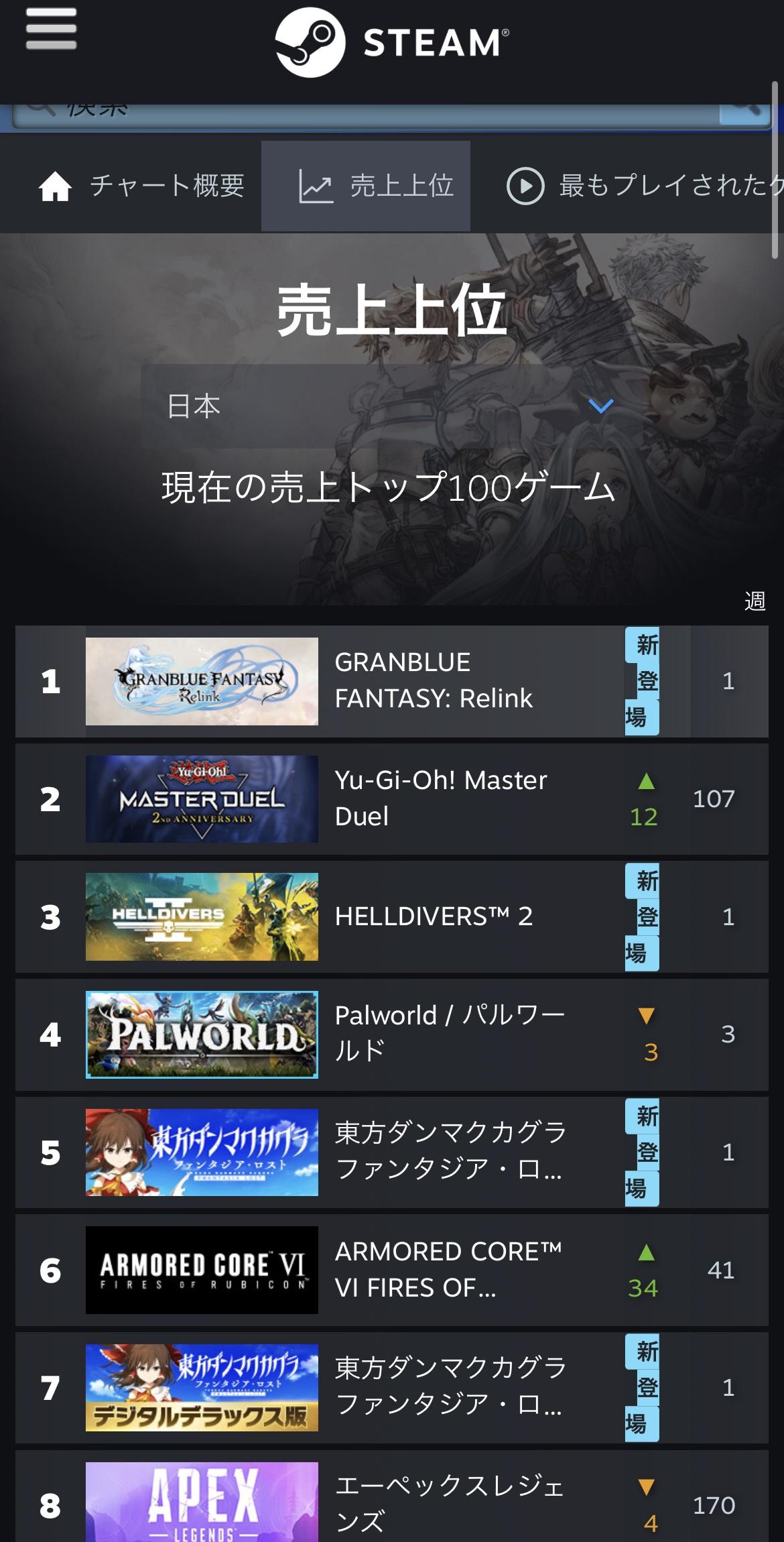Open rank 7 デジタルデラックス版 entry

pyautogui.click(x=391, y=1388)
